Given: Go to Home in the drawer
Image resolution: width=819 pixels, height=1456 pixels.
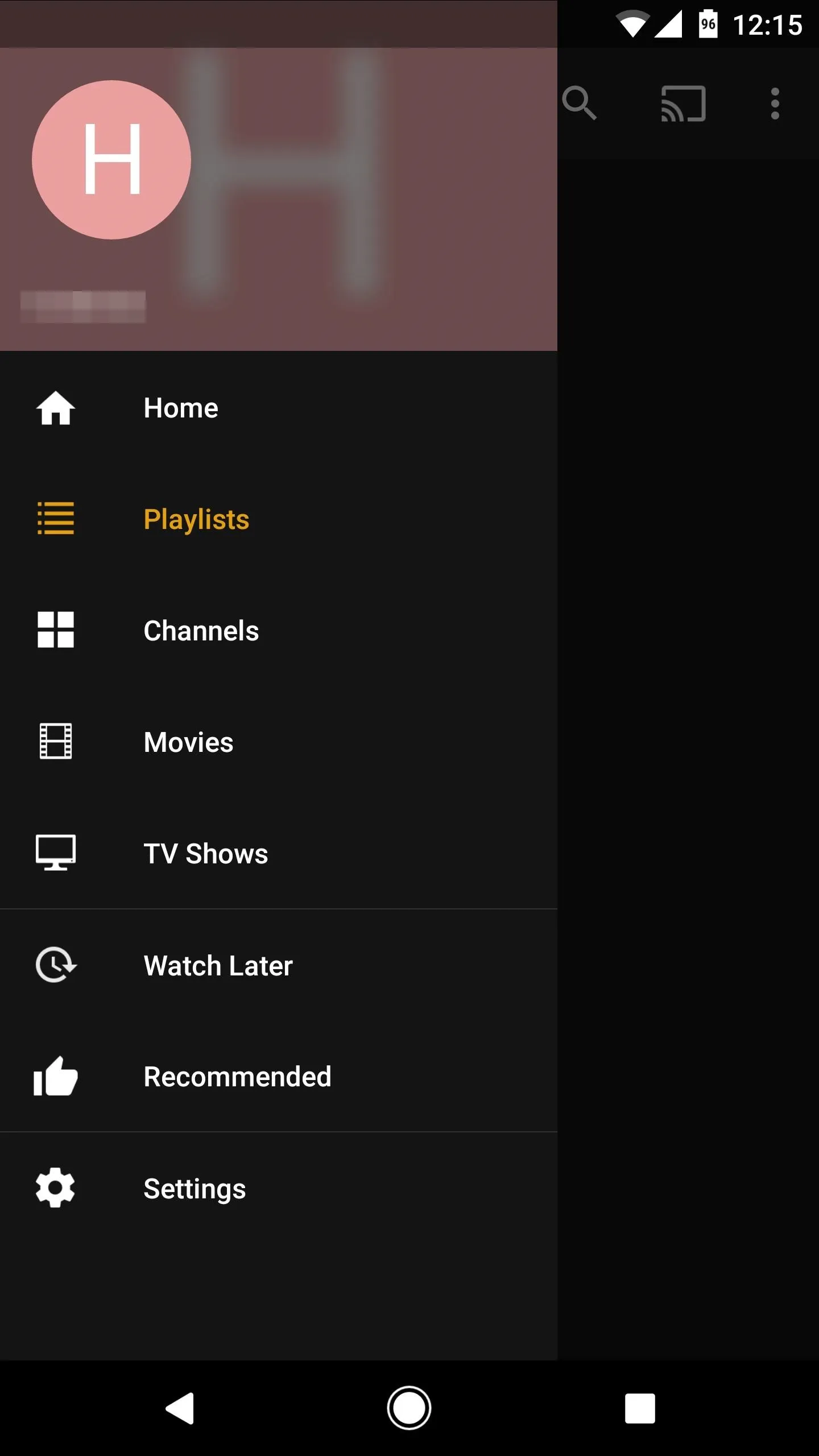Looking at the screenshot, I should pyautogui.click(x=279, y=408).
